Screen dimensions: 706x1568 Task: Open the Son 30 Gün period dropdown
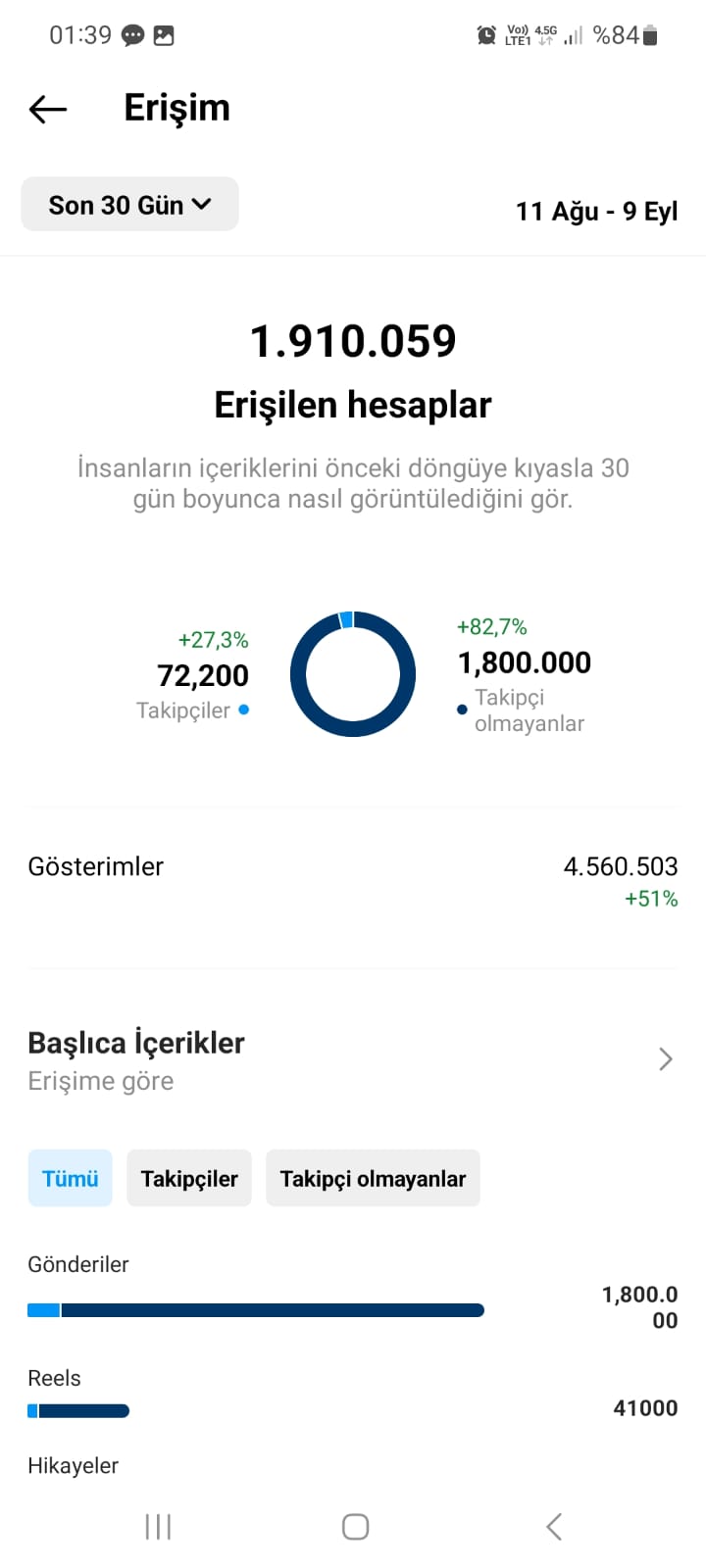coord(129,205)
